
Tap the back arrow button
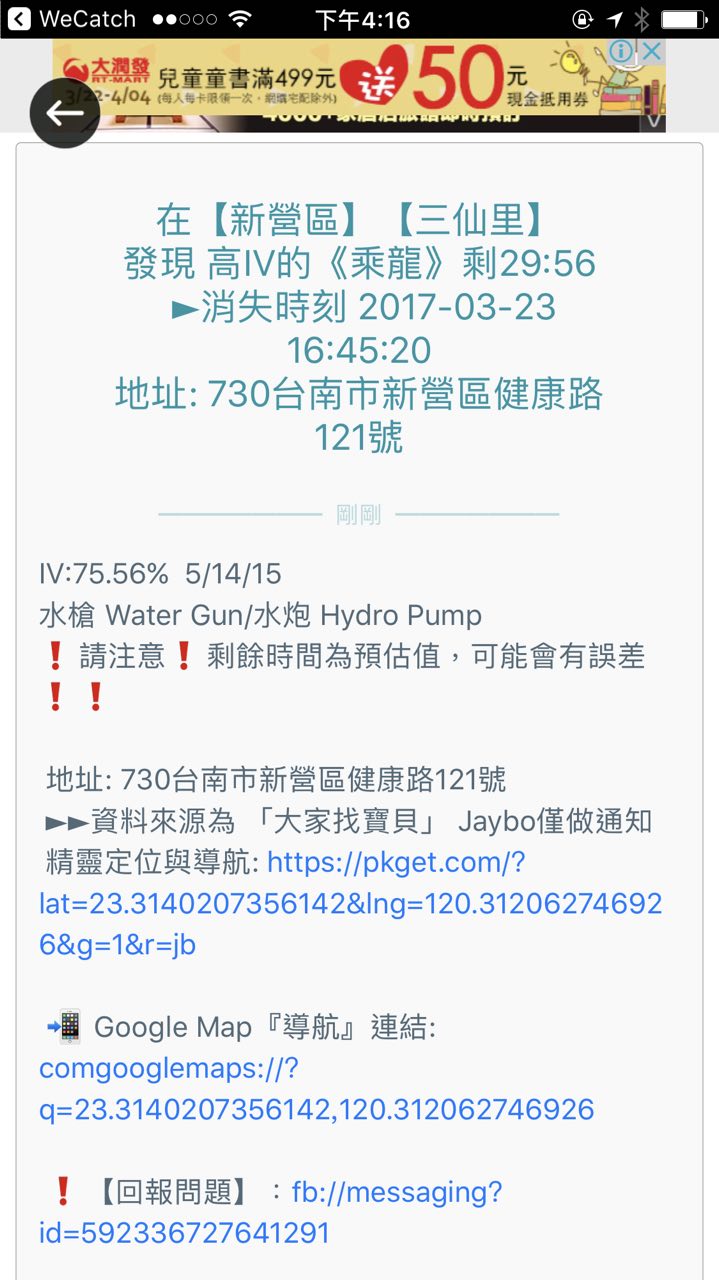[65, 113]
